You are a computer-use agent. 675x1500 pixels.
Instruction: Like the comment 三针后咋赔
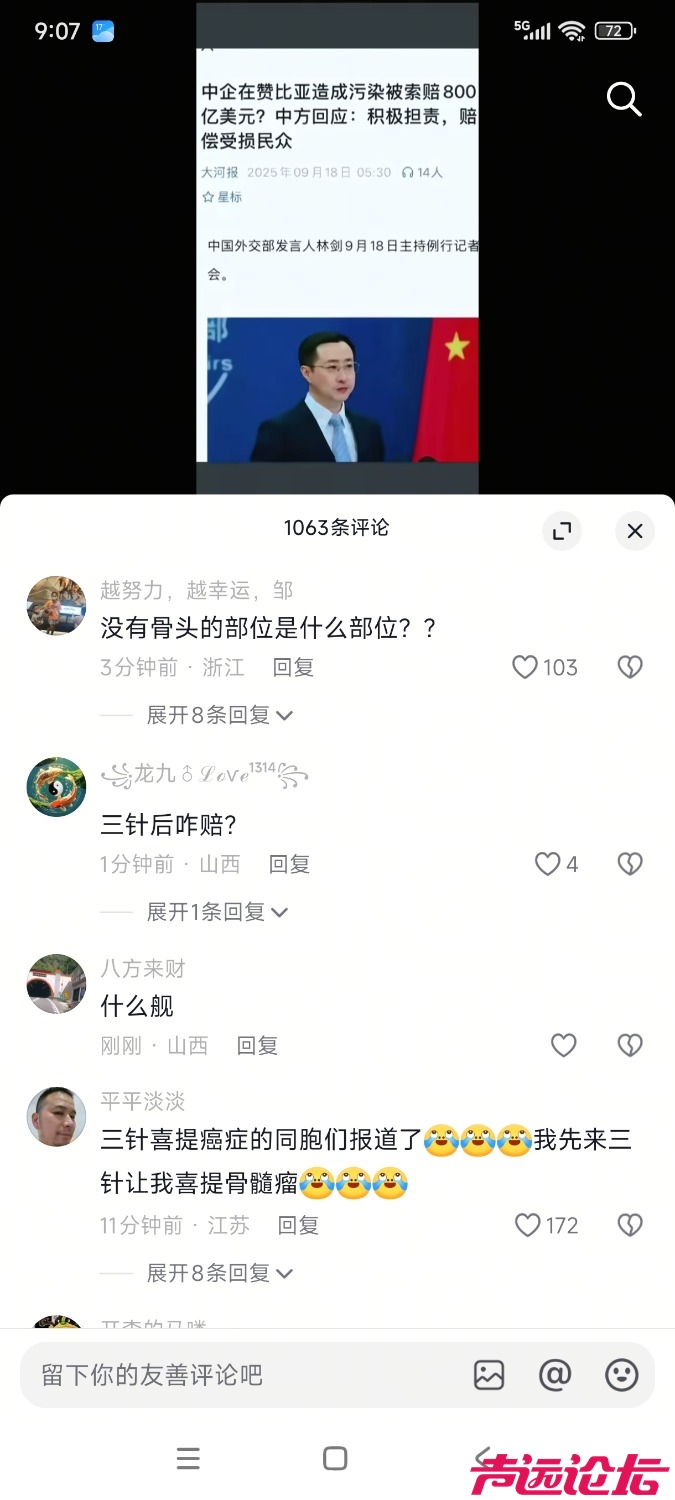(548, 864)
